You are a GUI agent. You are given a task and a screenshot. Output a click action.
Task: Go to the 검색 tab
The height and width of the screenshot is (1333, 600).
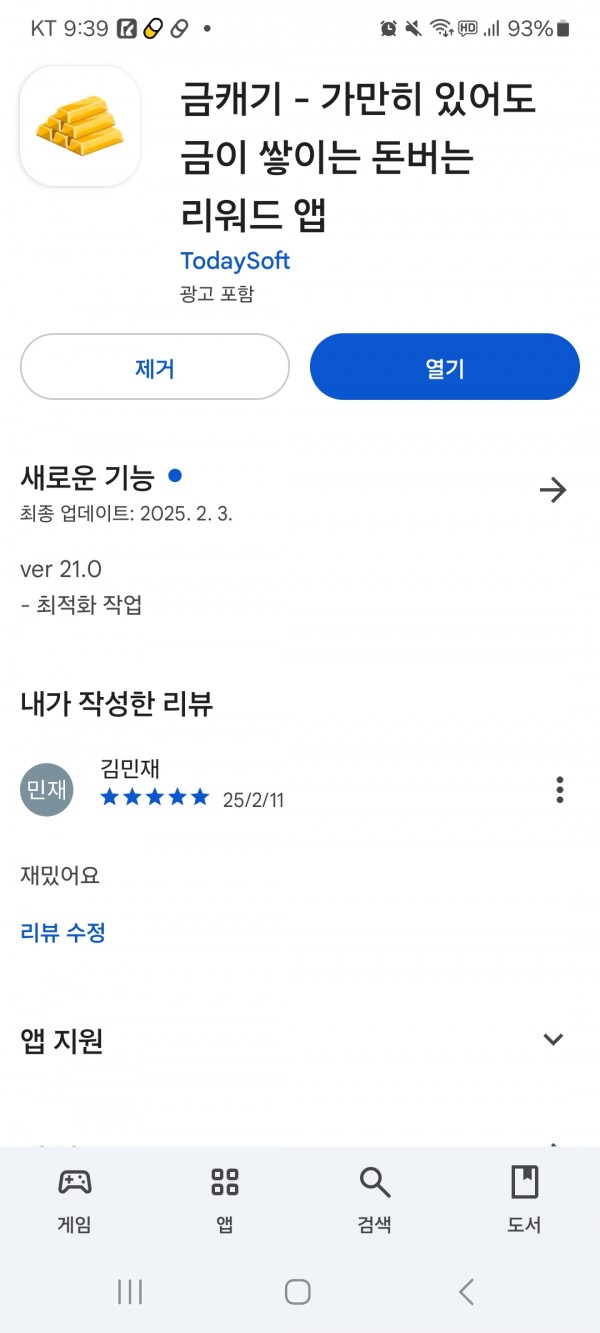click(375, 1198)
